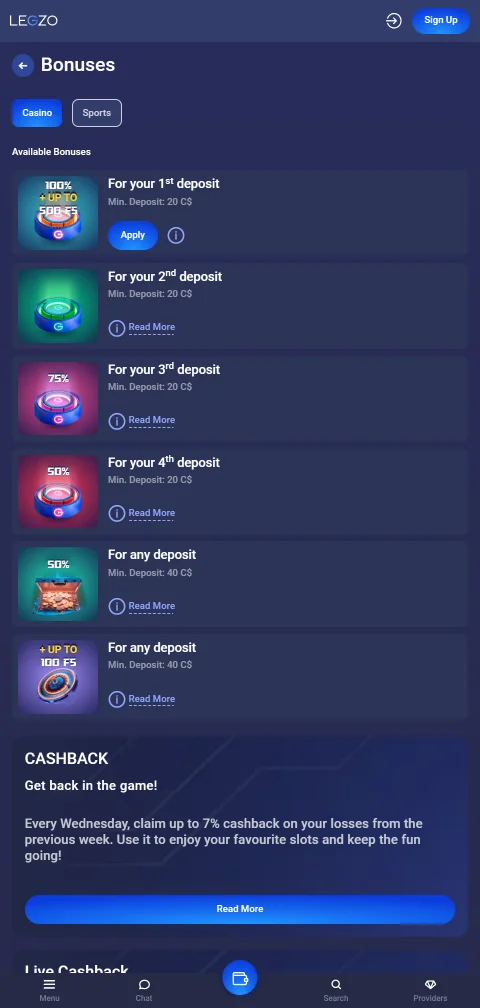Switch to the Sports bonuses tab

[97, 113]
